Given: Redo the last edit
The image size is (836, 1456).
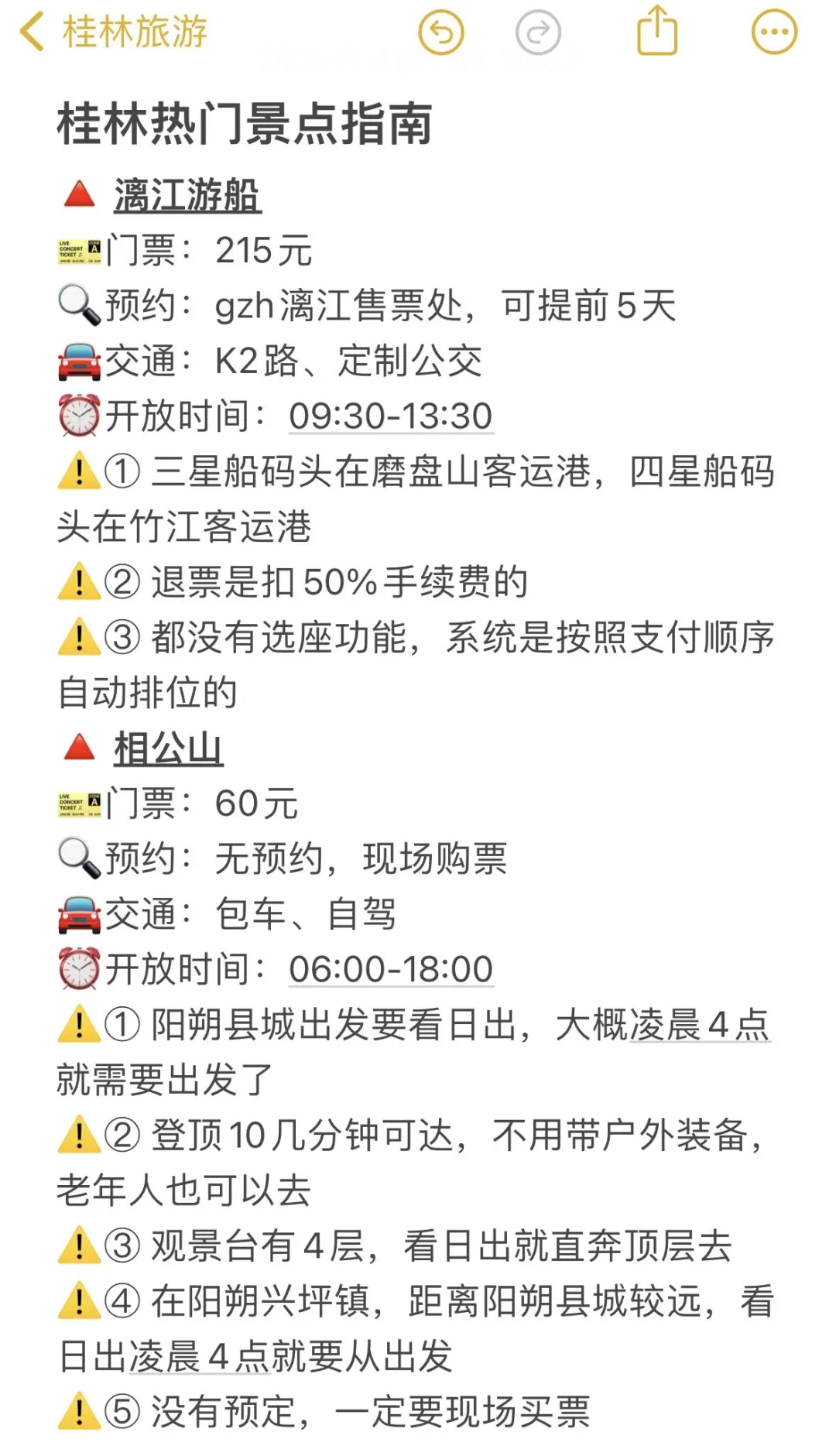Looking at the screenshot, I should (538, 33).
